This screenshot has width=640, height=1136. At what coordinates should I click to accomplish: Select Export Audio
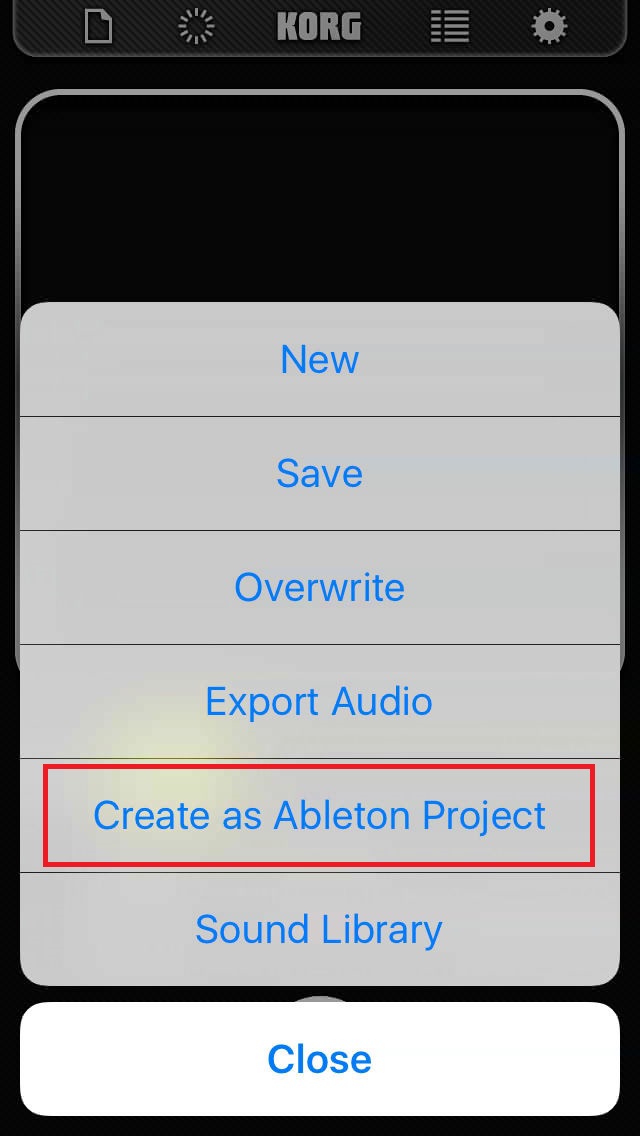pyautogui.click(x=320, y=701)
